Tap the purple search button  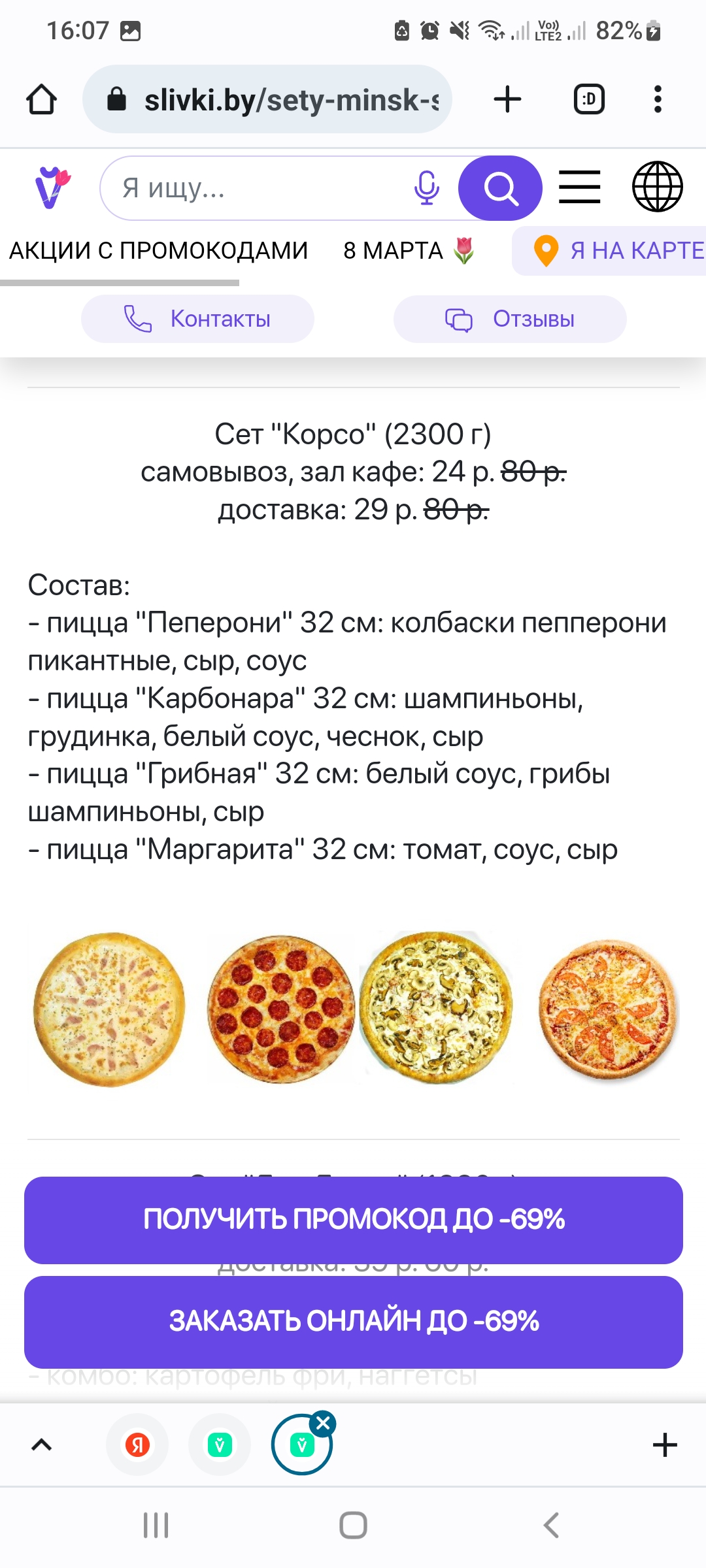pos(500,188)
